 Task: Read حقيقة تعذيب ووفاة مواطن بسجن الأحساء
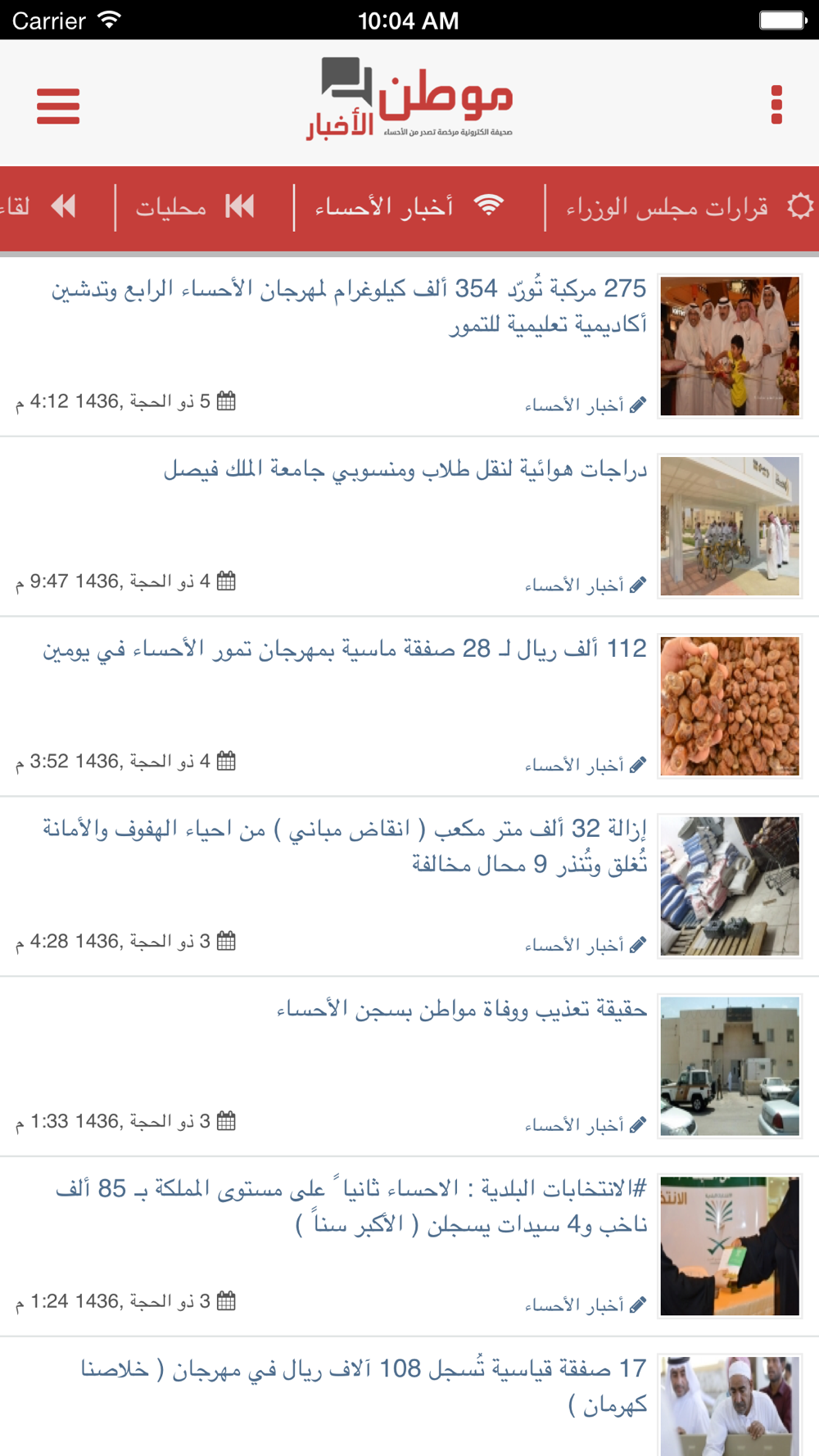click(x=409, y=1067)
